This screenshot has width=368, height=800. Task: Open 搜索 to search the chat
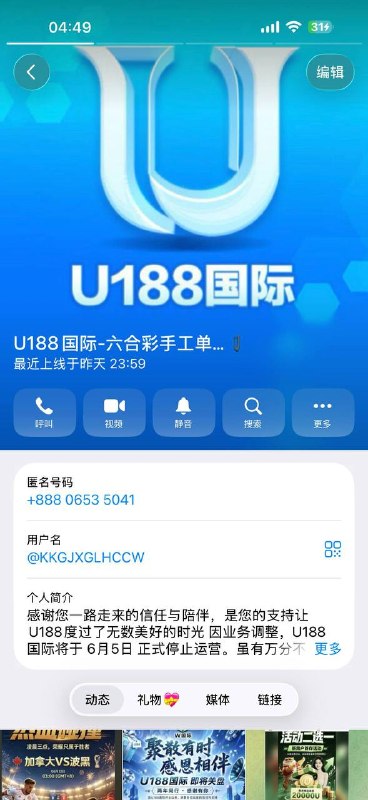point(253,413)
